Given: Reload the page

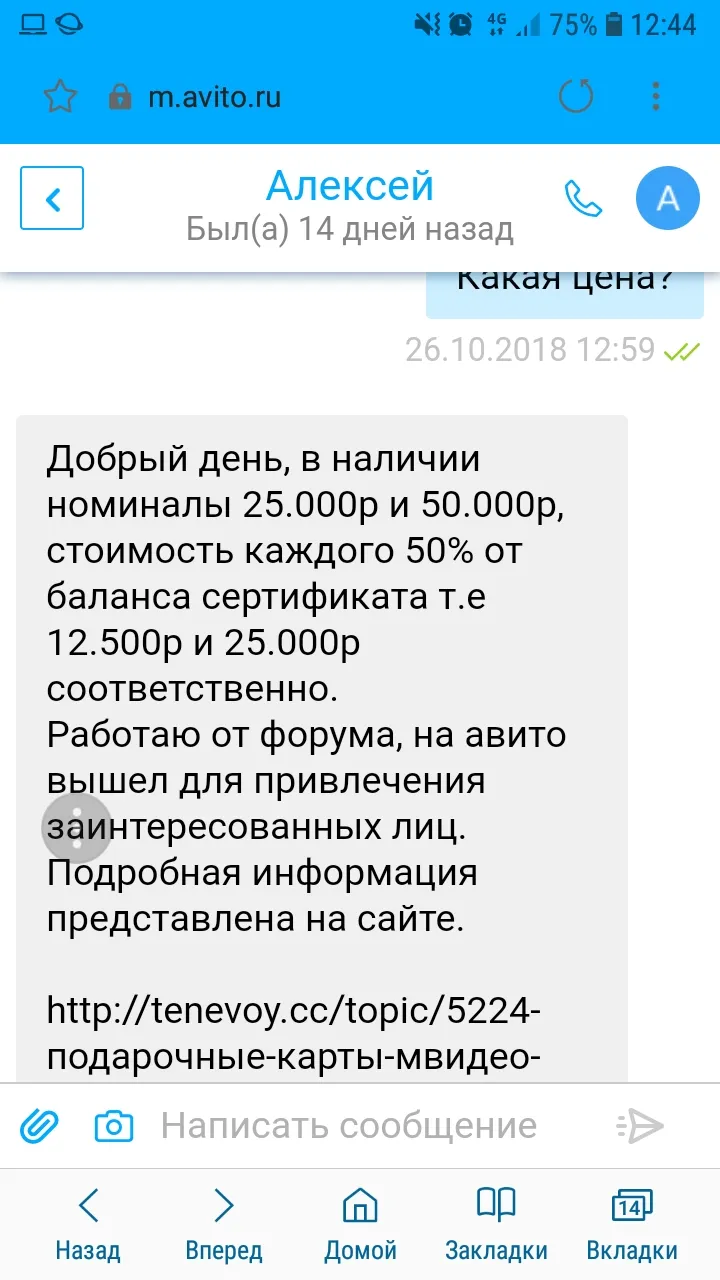Looking at the screenshot, I should 575,97.
